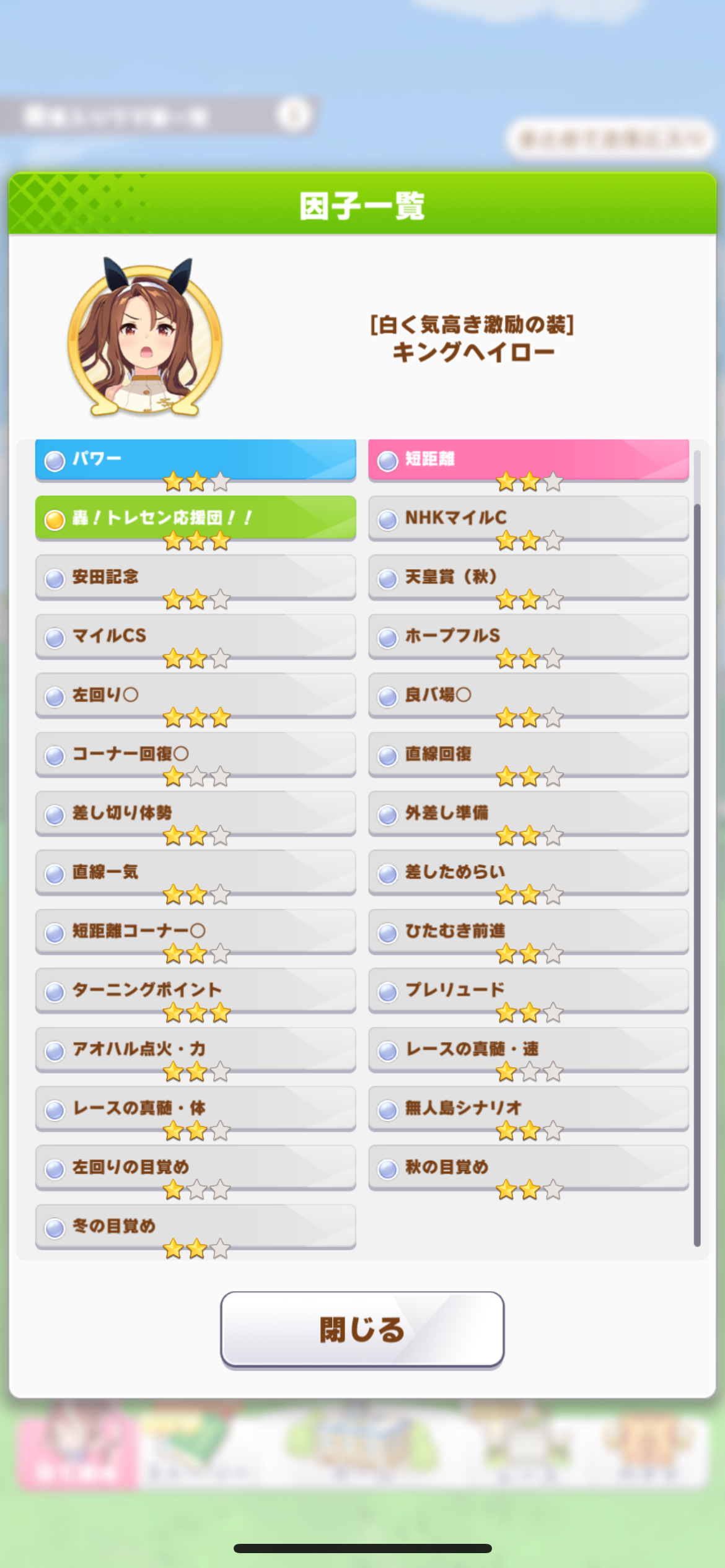Tap the 轟！トレセン応援団！！ factor

[195, 518]
